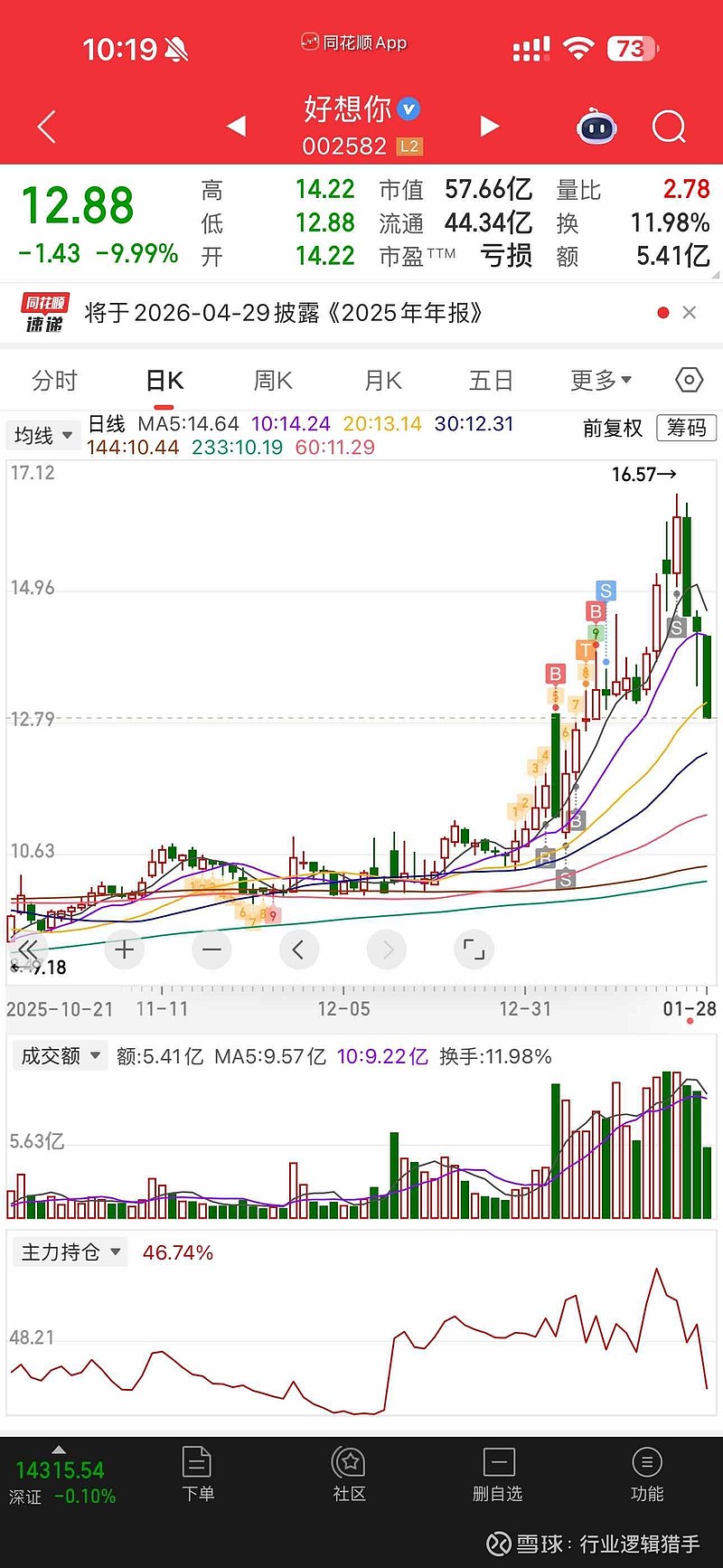Dismiss the annual report notice banner
723x1568 pixels.
(x=690, y=313)
